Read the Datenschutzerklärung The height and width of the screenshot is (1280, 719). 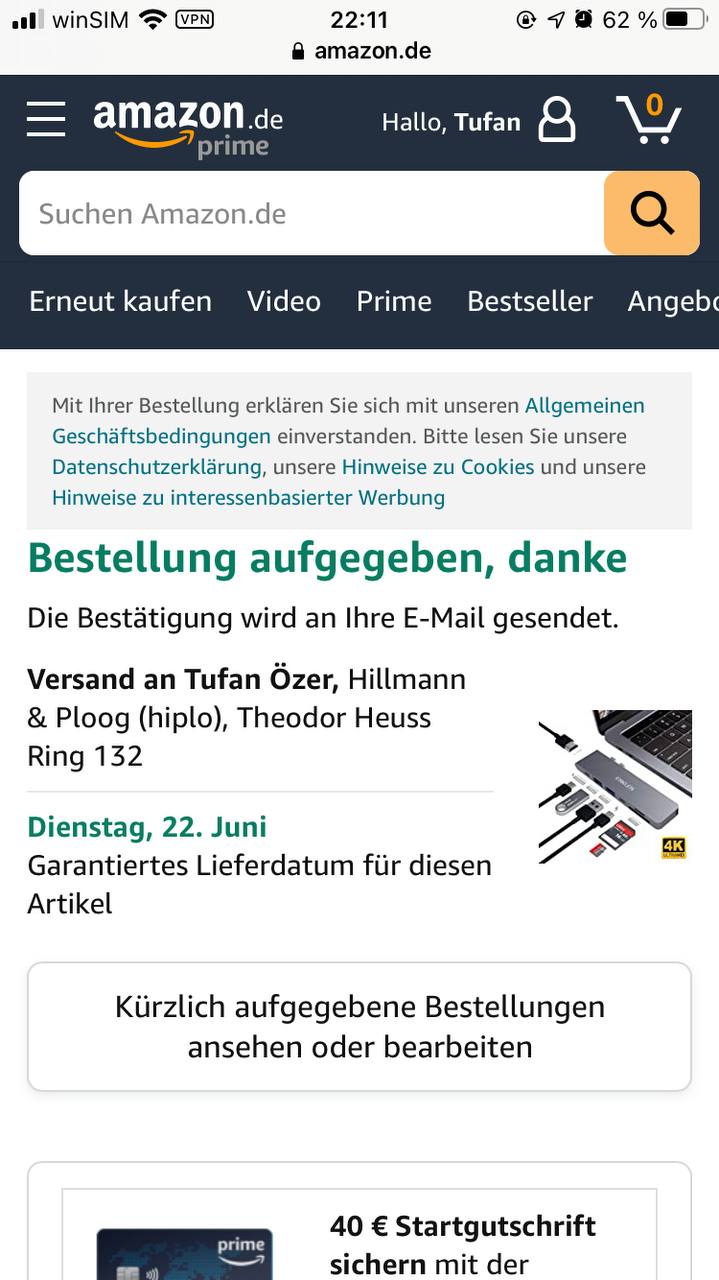click(156, 467)
